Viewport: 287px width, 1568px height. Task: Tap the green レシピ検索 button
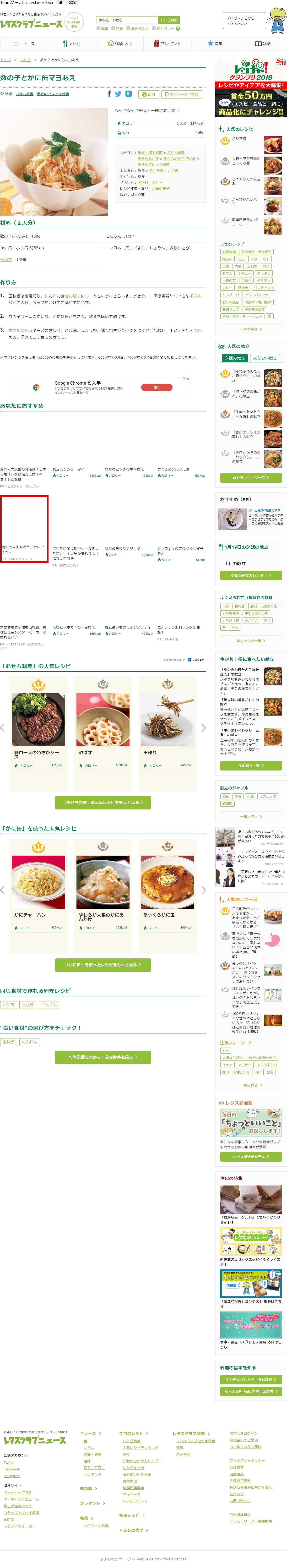[168, 20]
